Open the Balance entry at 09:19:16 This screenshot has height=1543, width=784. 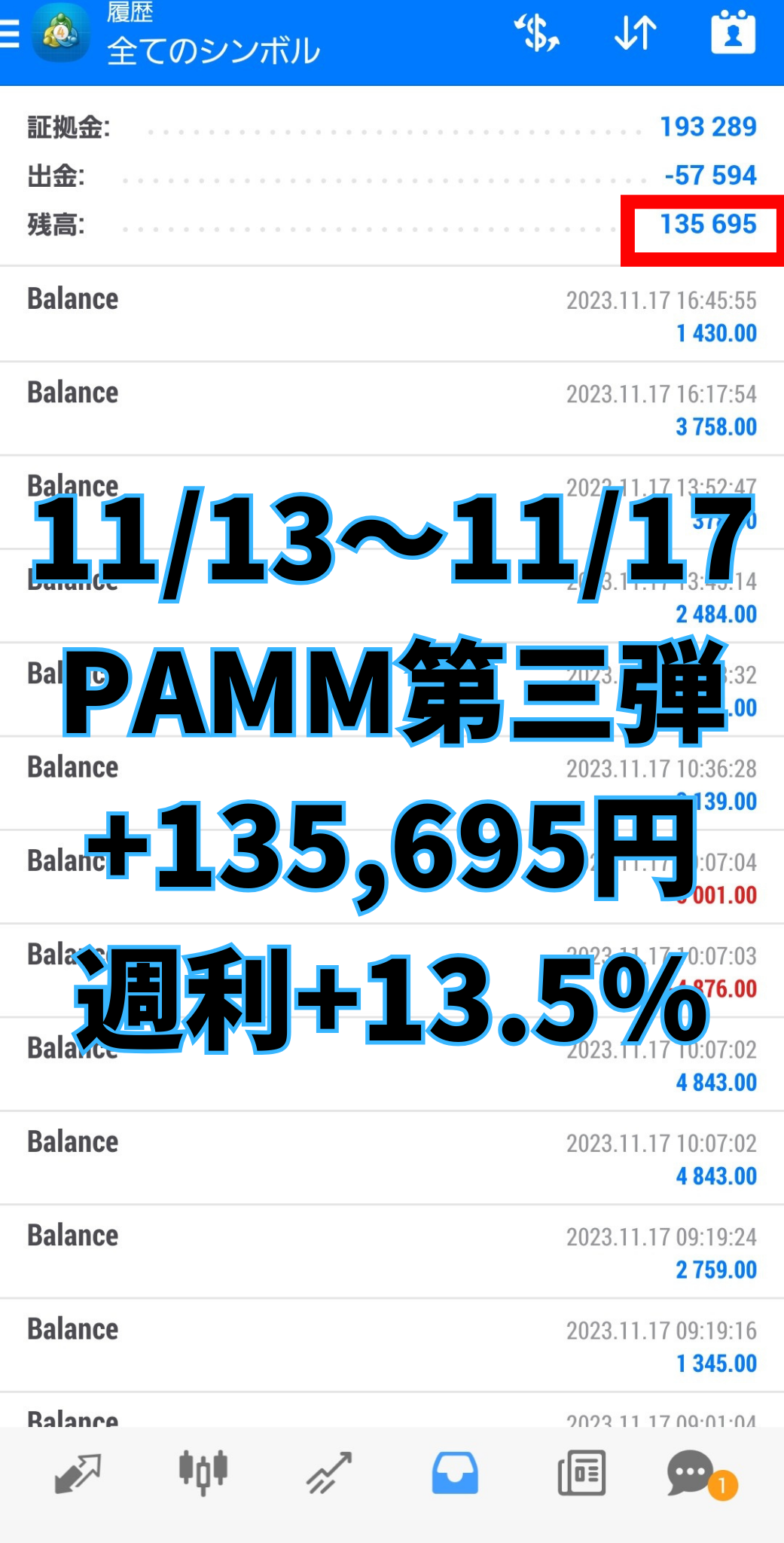pyautogui.click(x=392, y=1345)
